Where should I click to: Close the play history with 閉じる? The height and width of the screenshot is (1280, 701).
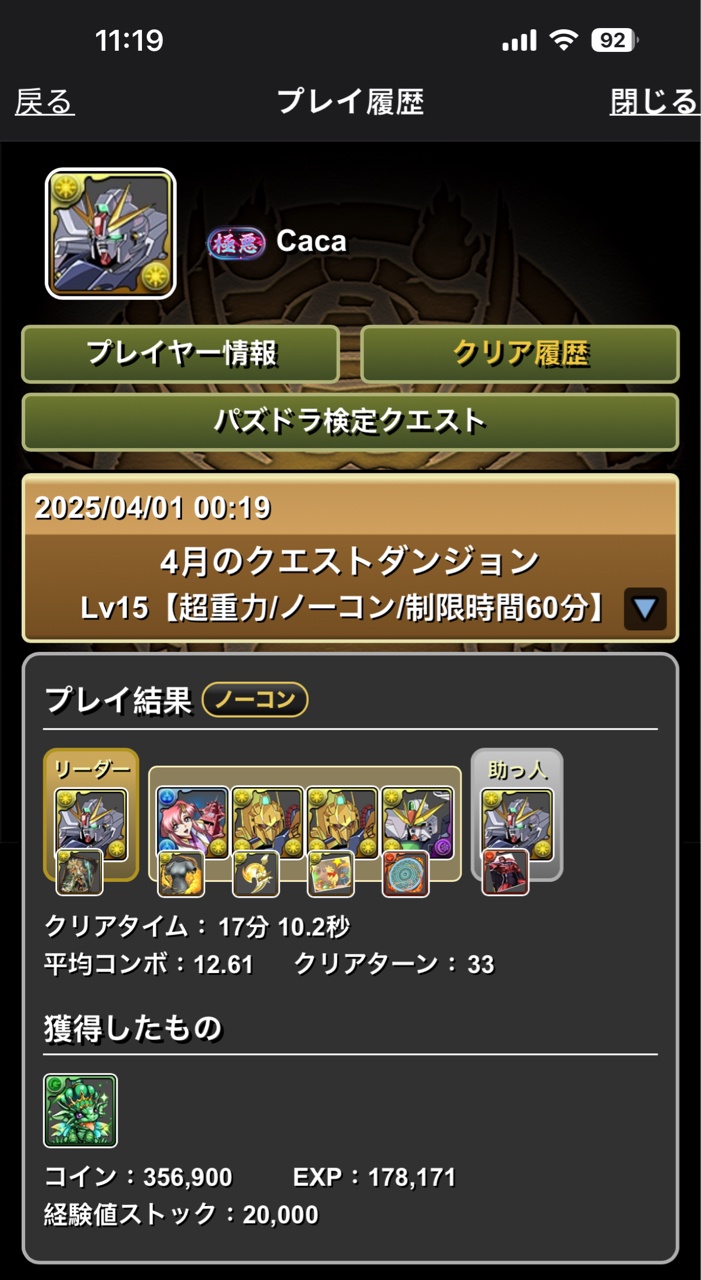pyautogui.click(x=654, y=101)
